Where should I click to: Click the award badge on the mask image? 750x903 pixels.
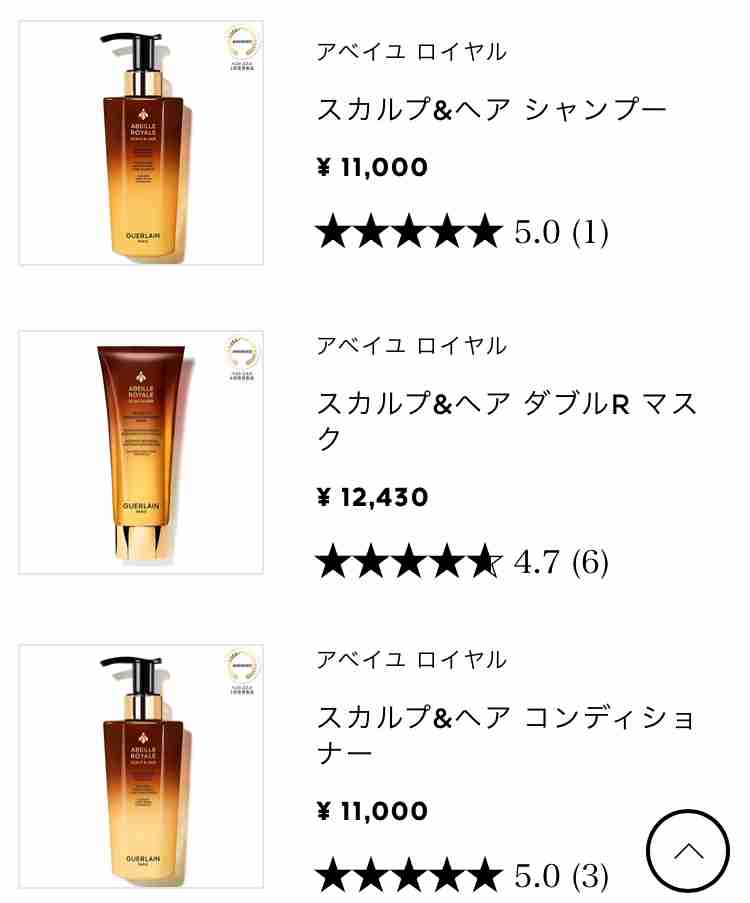pos(240,355)
